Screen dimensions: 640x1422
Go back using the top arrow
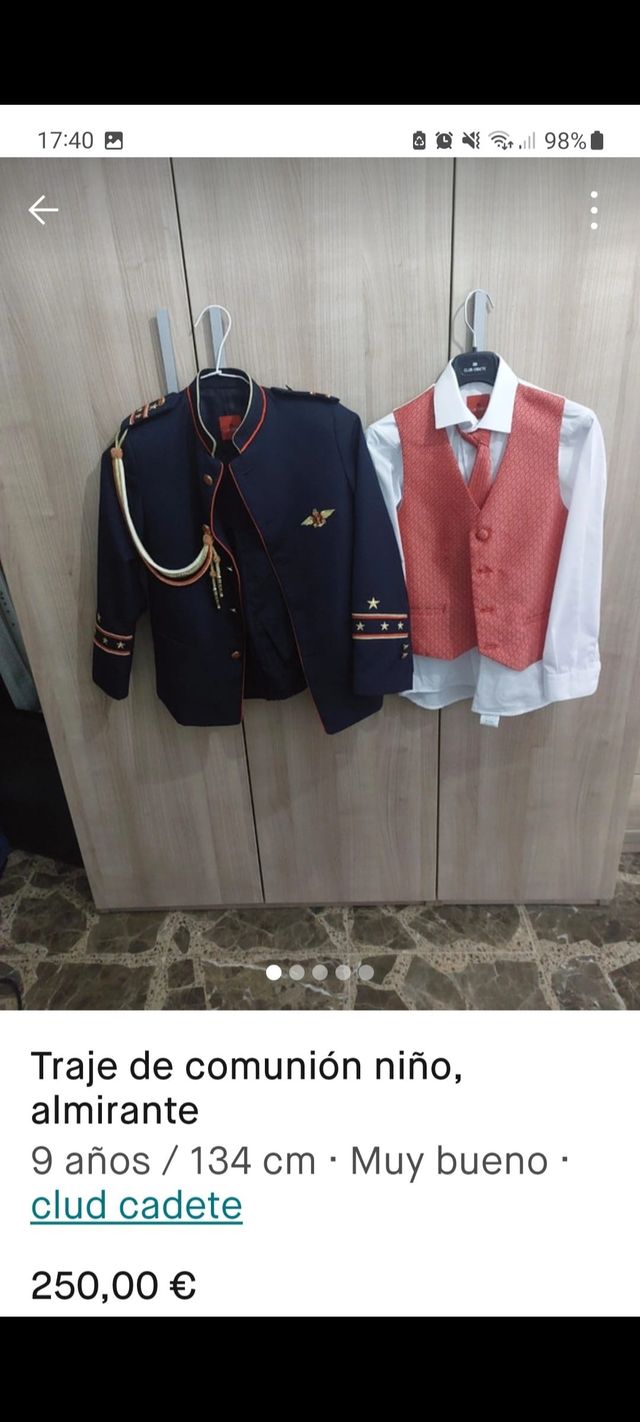43,210
